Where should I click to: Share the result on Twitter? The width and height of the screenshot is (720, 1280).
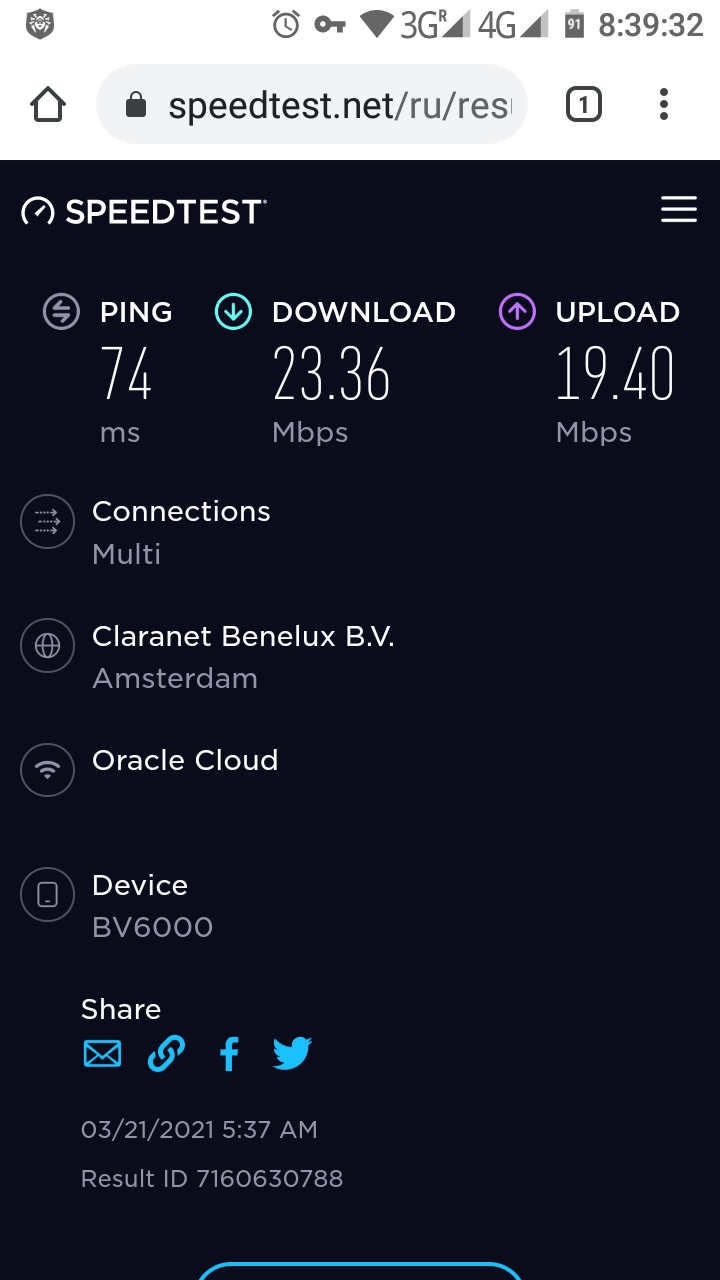point(292,1054)
